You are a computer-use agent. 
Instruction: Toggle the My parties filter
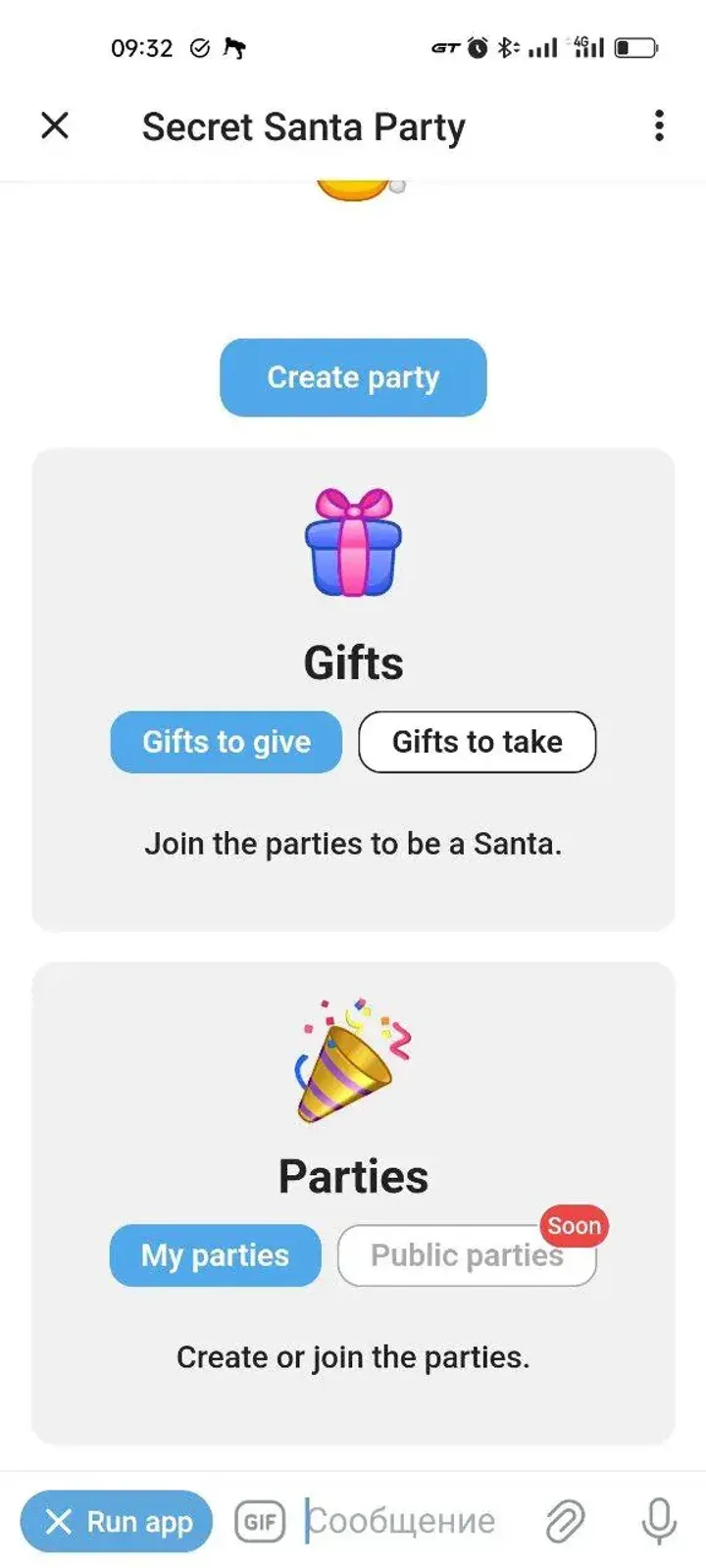(215, 1255)
